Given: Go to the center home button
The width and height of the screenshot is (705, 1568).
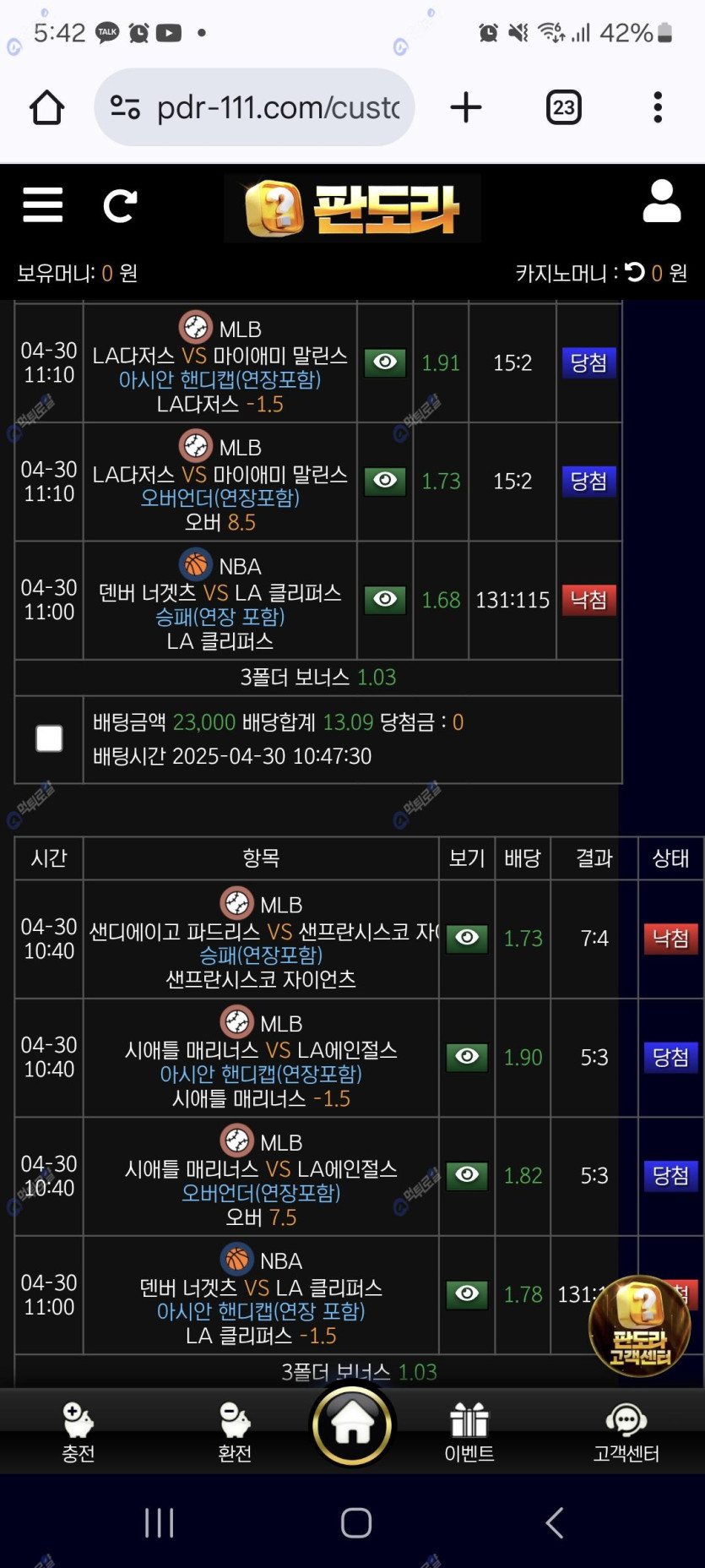Looking at the screenshot, I should [x=352, y=1425].
